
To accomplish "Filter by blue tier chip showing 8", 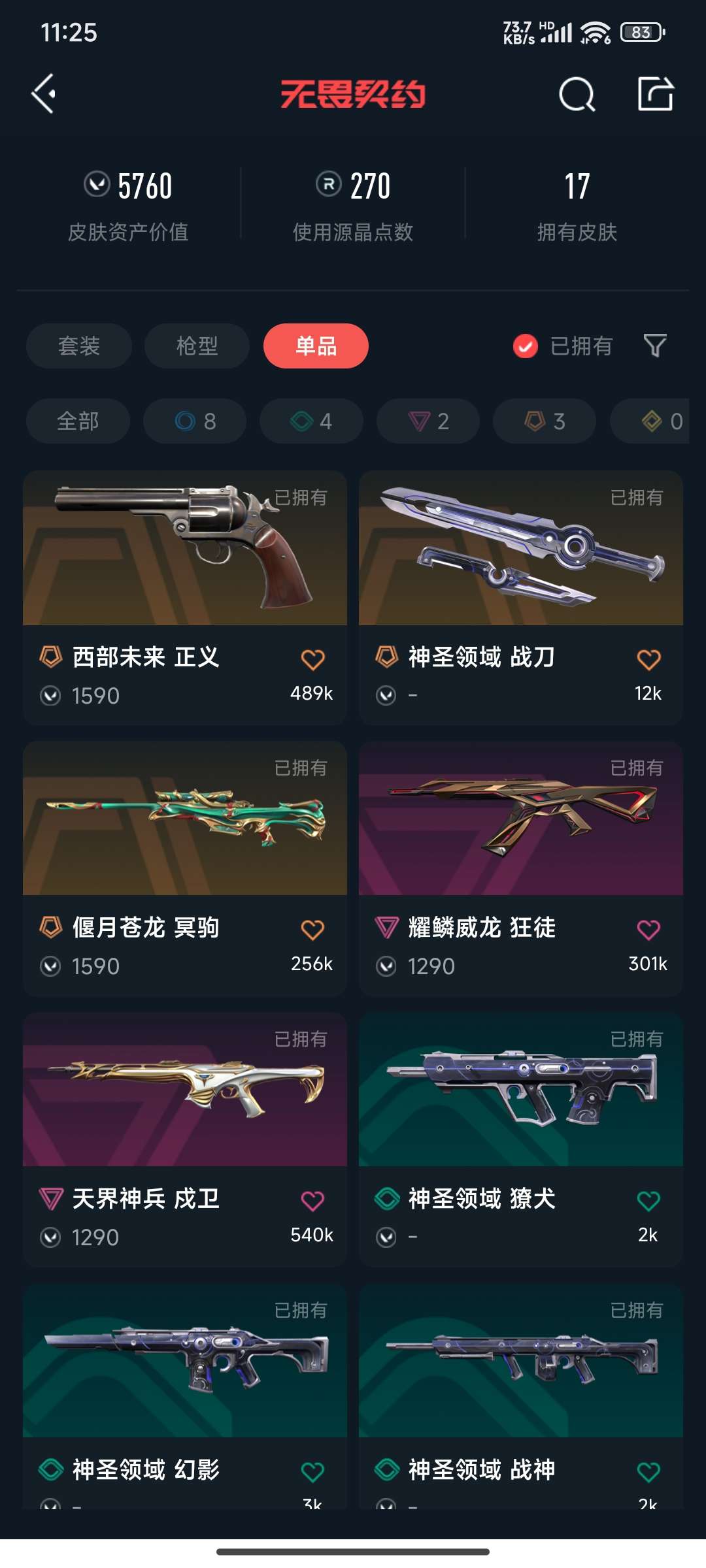I will [195, 421].
